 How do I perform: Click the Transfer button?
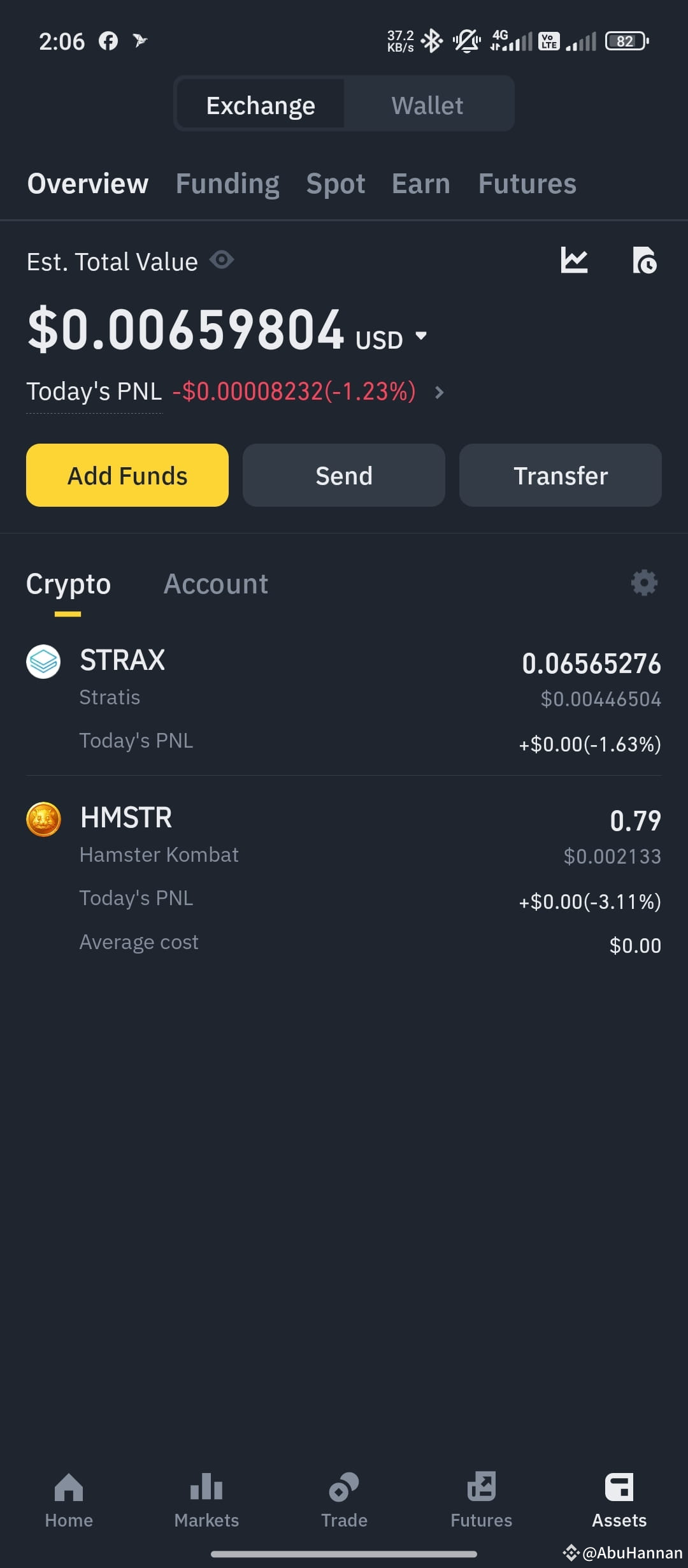[560, 475]
